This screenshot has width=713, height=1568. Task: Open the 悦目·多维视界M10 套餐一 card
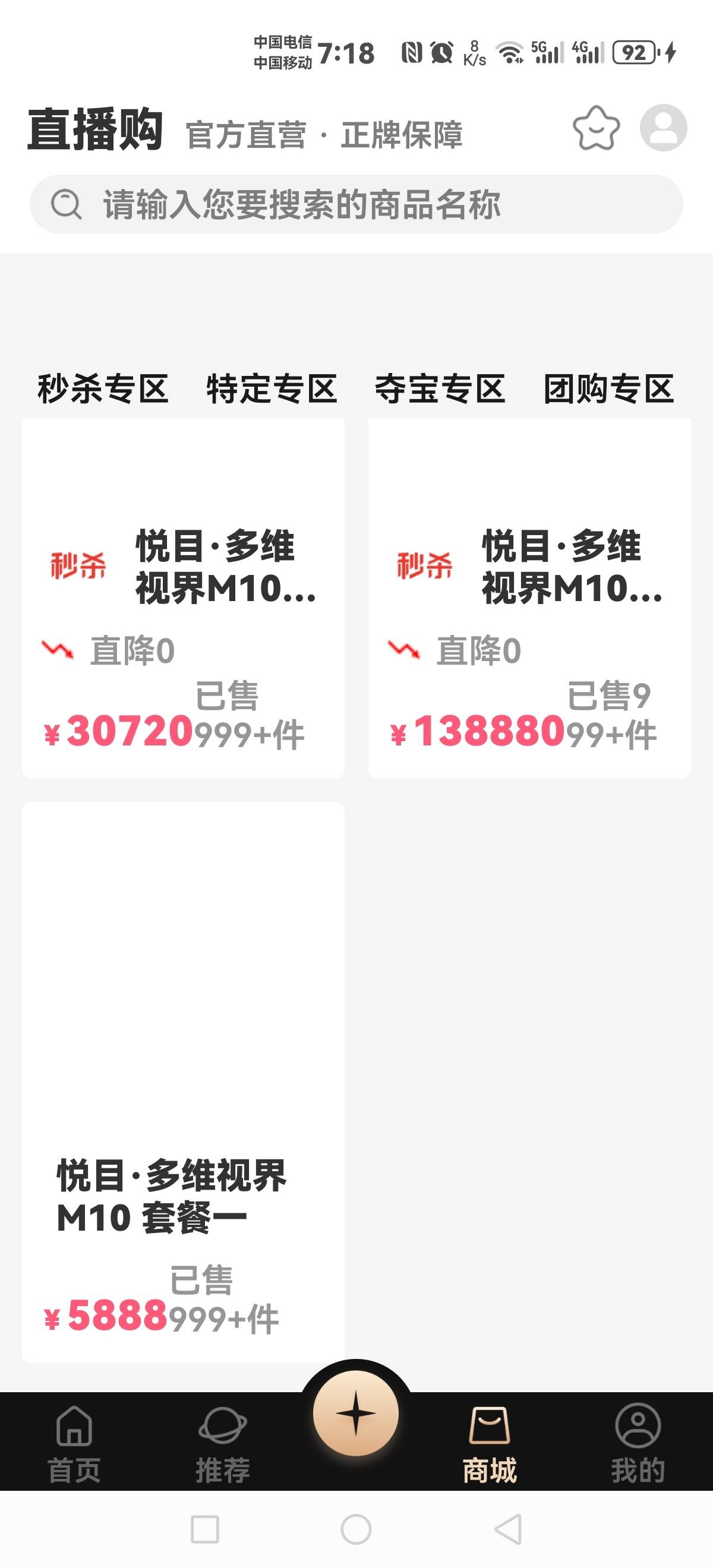coord(182,1083)
